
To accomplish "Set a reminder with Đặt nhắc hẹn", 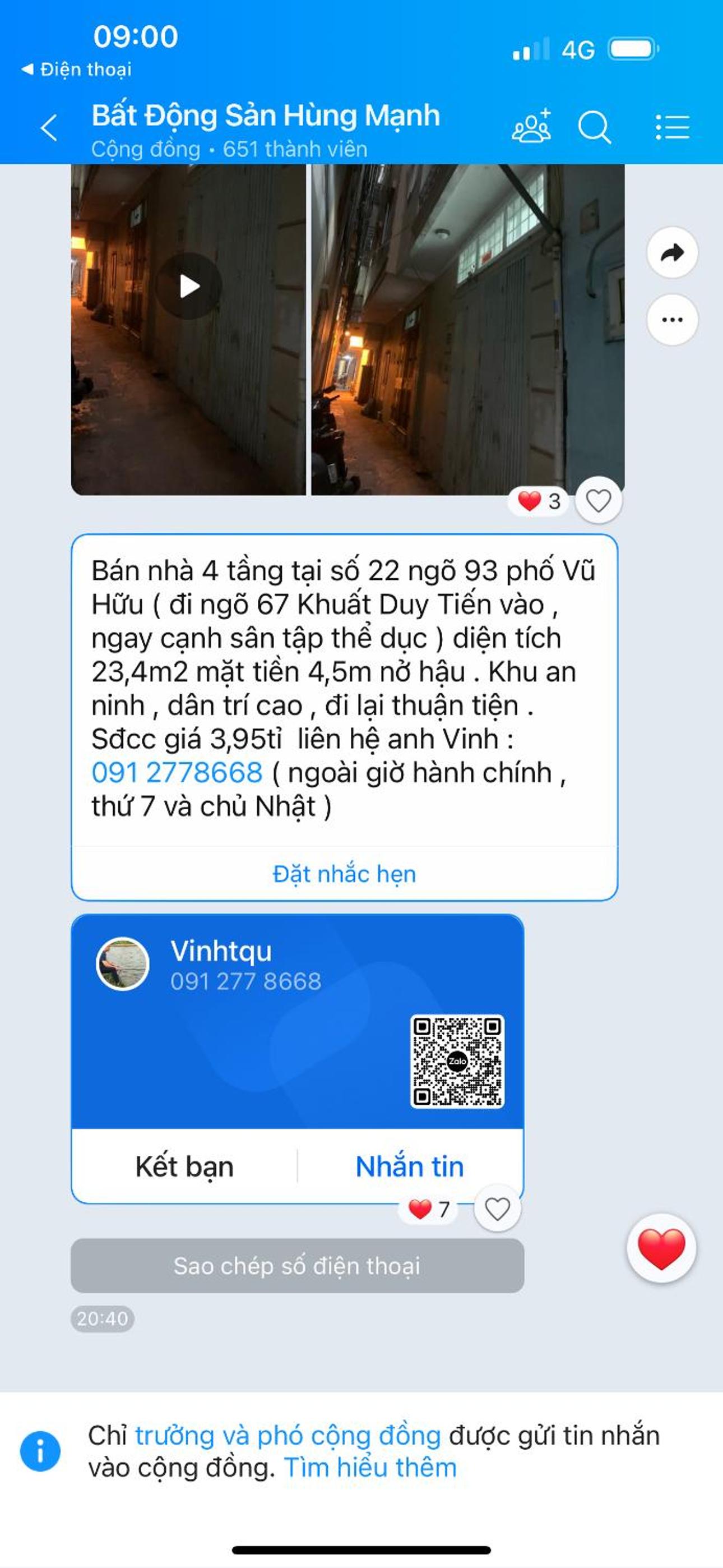I will click(344, 874).
